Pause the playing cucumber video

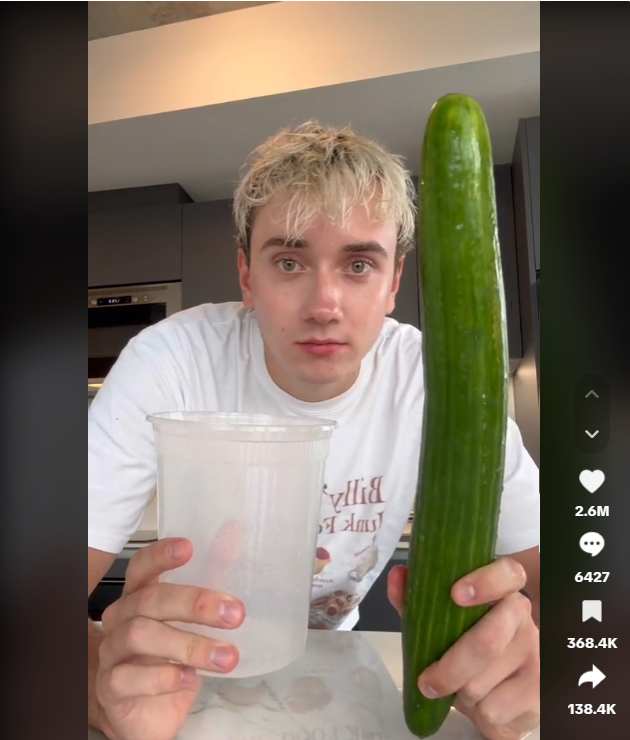point(314,370)
